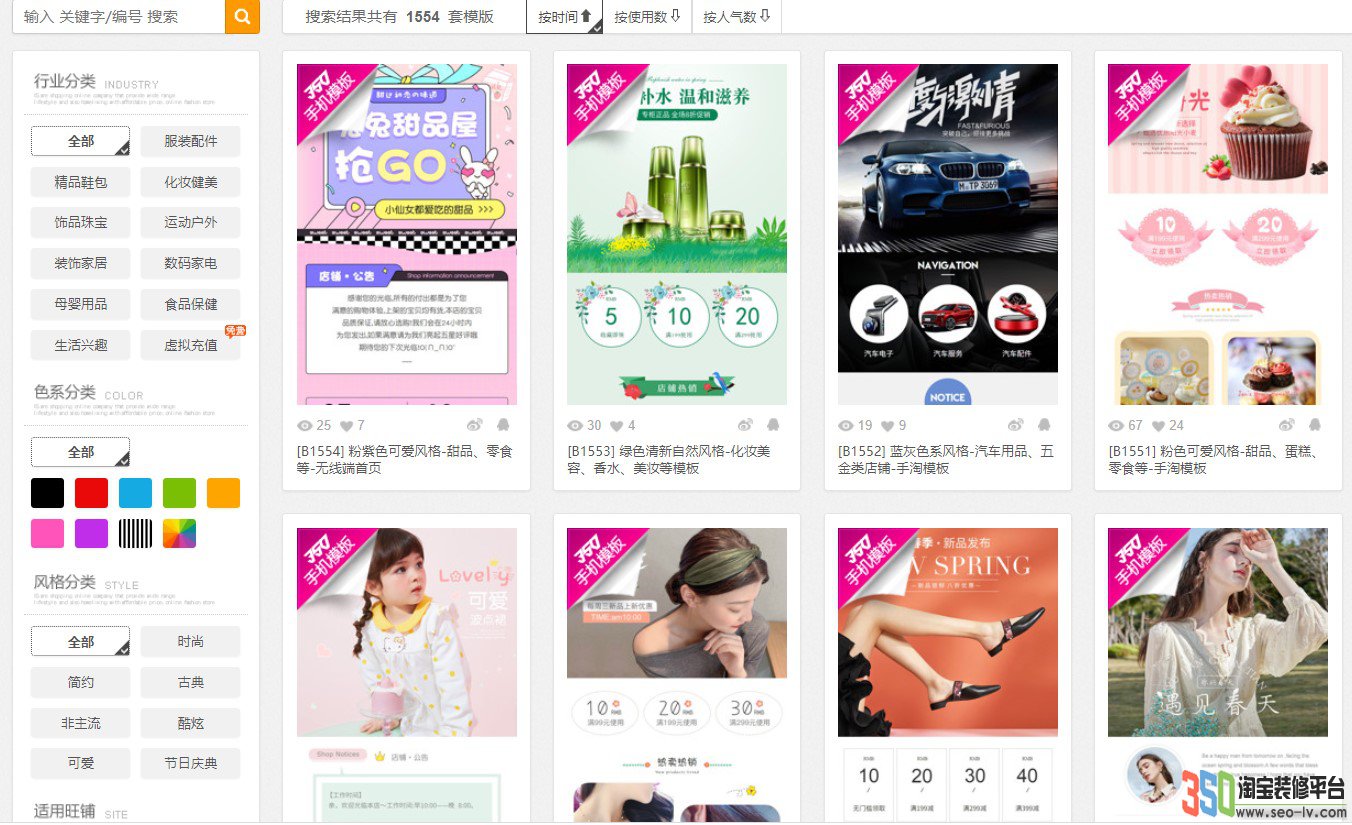Share template B1553 to Weibo
This screenshot has height=825, width=1352.
click(745, 425)
